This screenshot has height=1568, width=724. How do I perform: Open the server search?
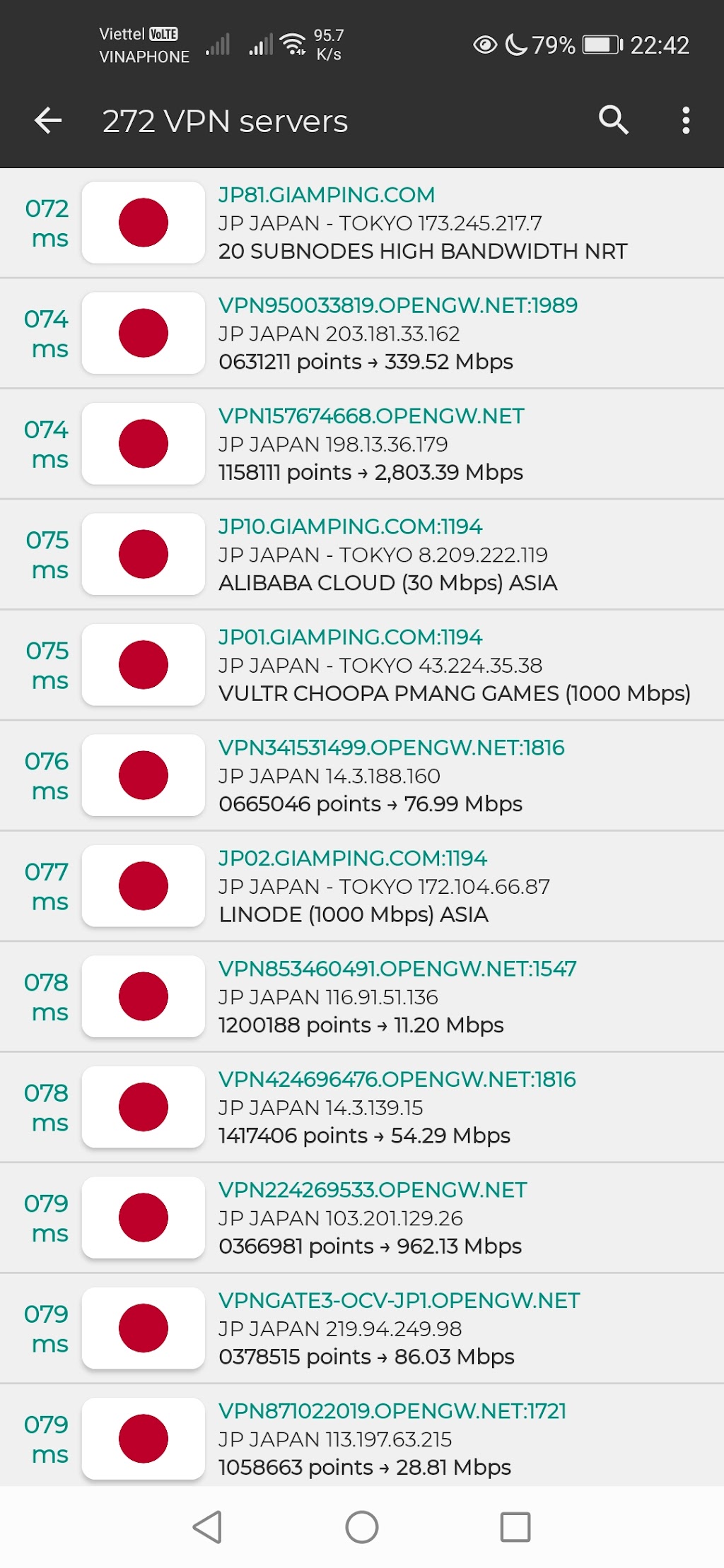point(613,121)
